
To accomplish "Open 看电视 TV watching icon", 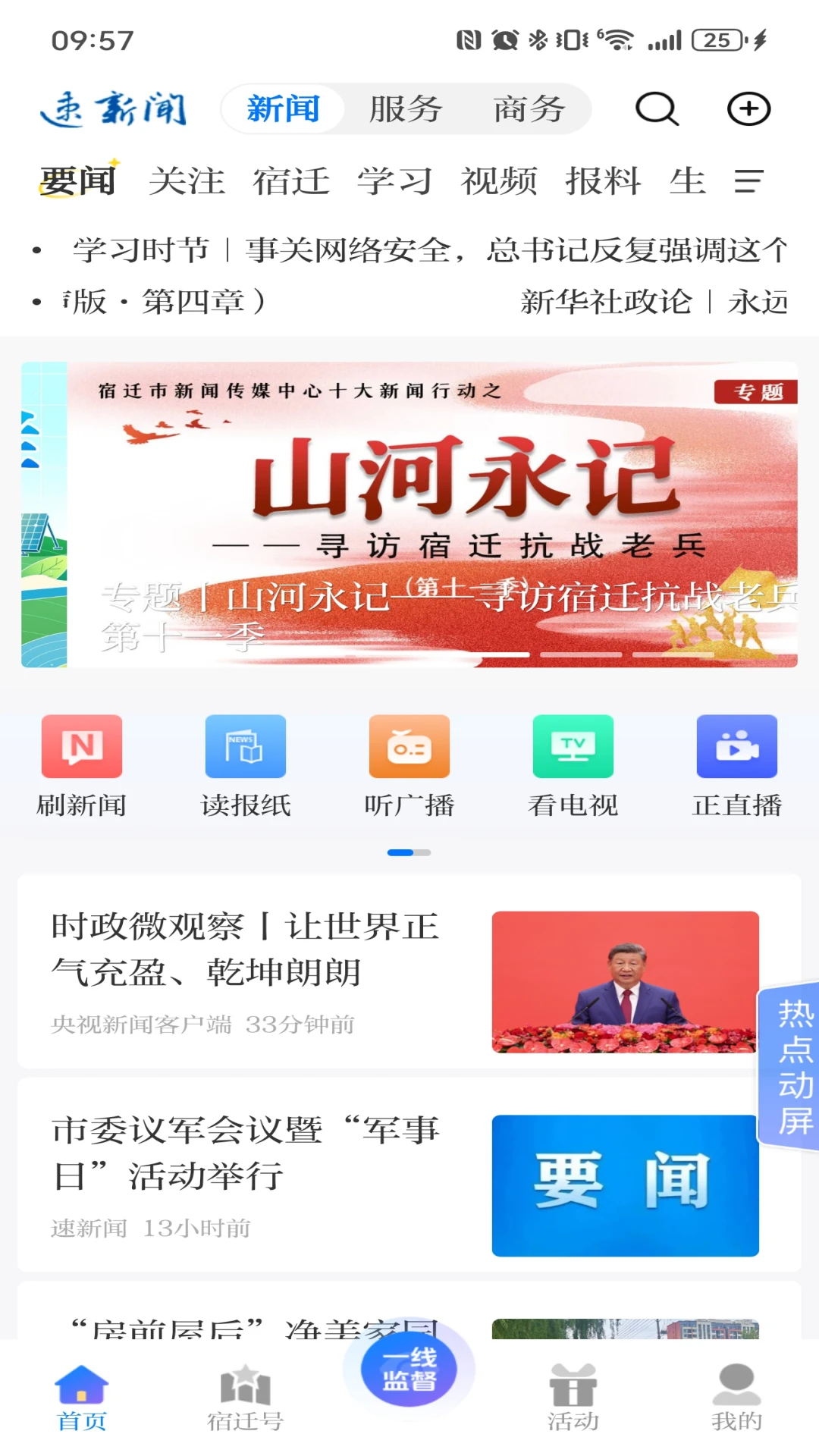I will pos(573,762).
